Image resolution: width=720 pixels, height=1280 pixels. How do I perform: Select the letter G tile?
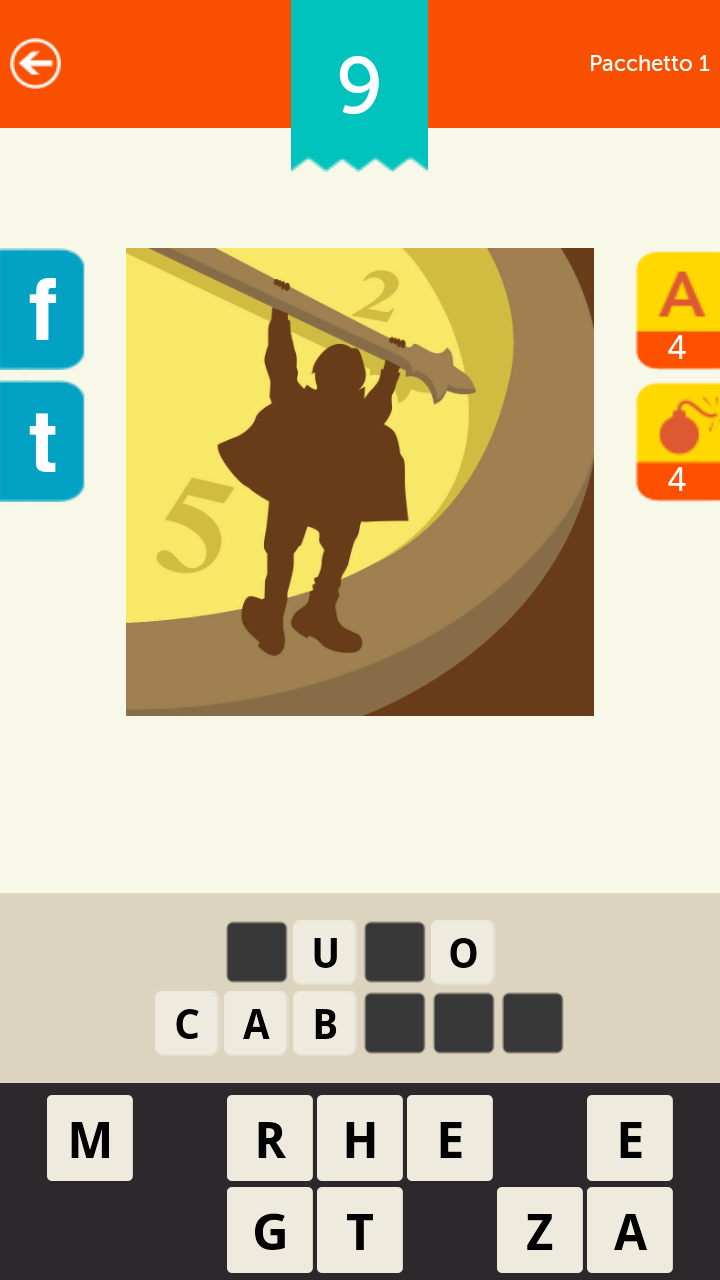click(270, 1230)
